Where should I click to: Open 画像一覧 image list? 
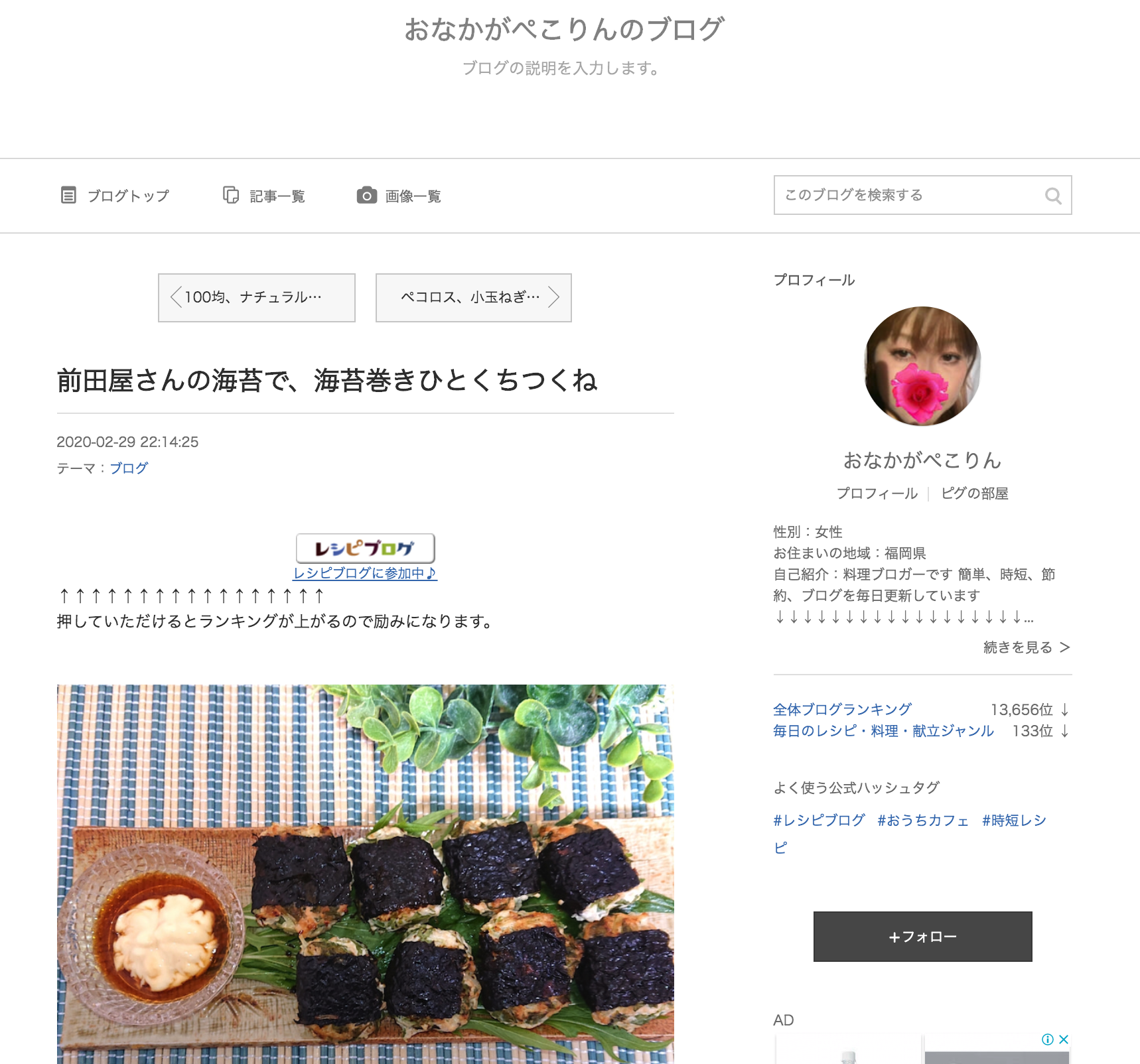[x=399, y=196]
